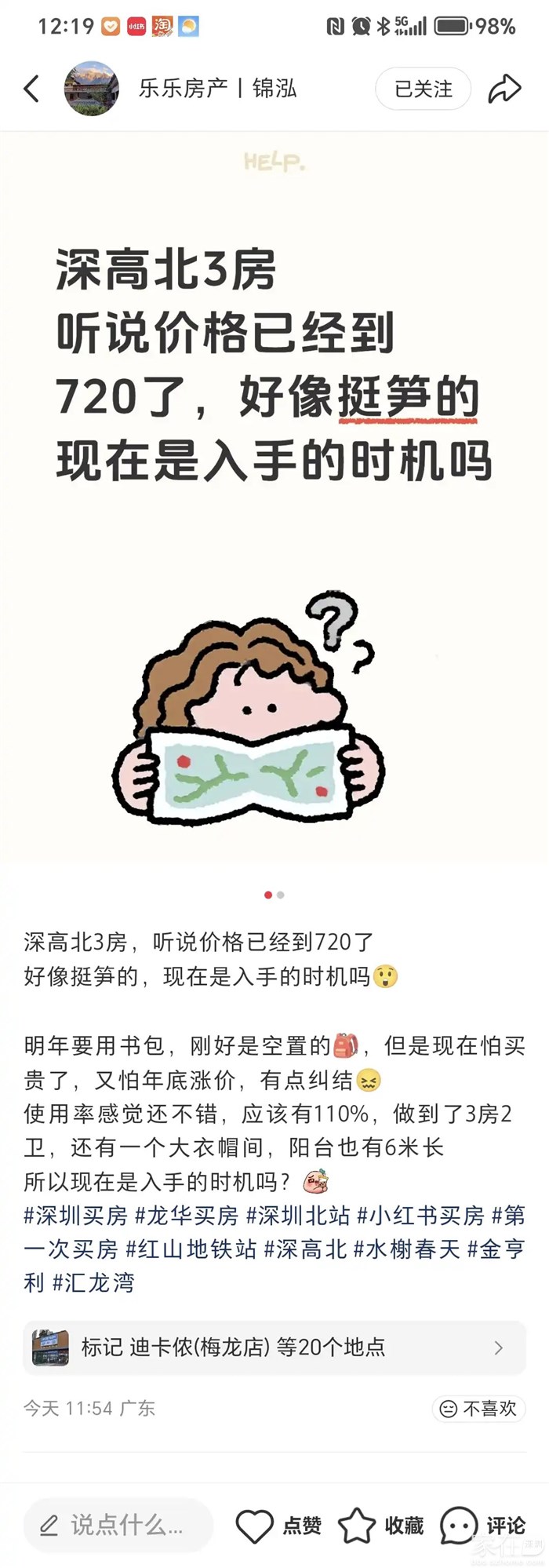Tap the 已关注 follow button
The width and height of the screenshot is (549, 1568).
point(424,89)
